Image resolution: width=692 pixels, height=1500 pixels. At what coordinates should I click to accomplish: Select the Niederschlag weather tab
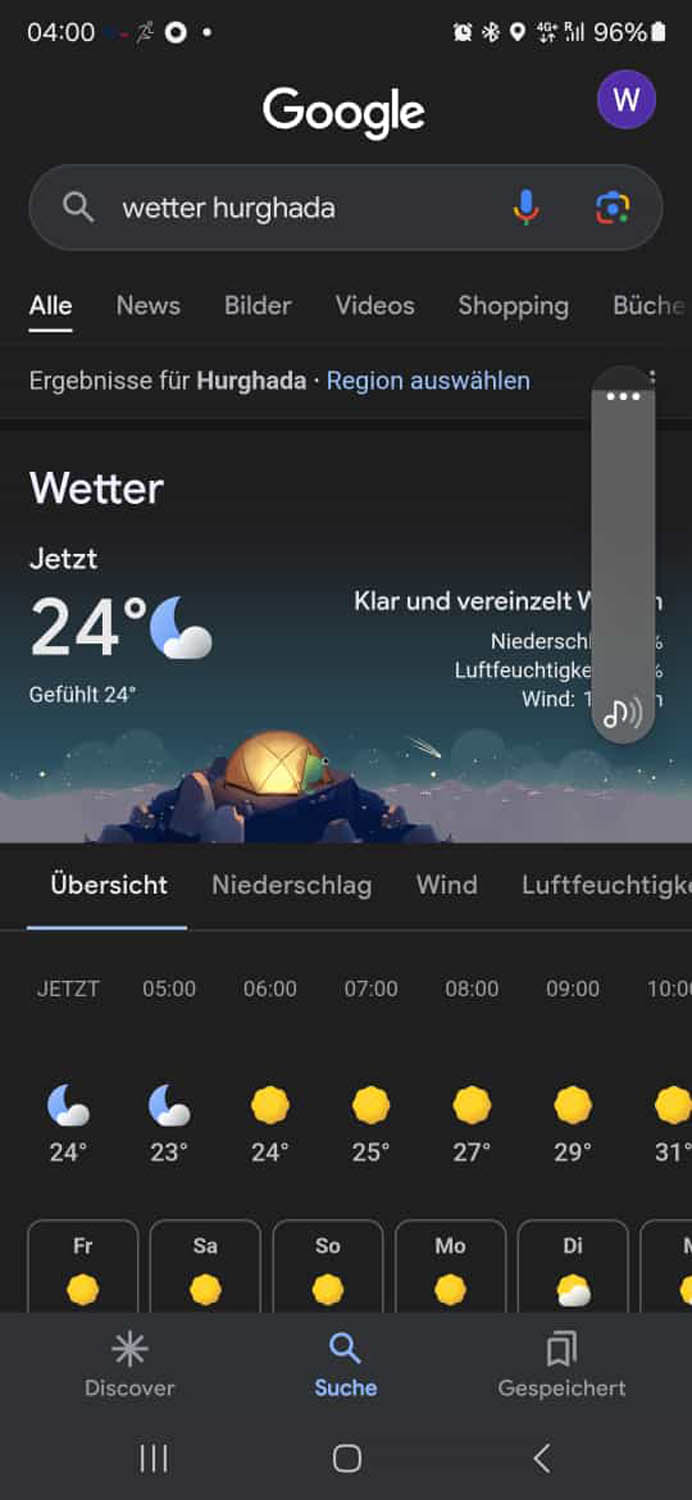(291, 885)
